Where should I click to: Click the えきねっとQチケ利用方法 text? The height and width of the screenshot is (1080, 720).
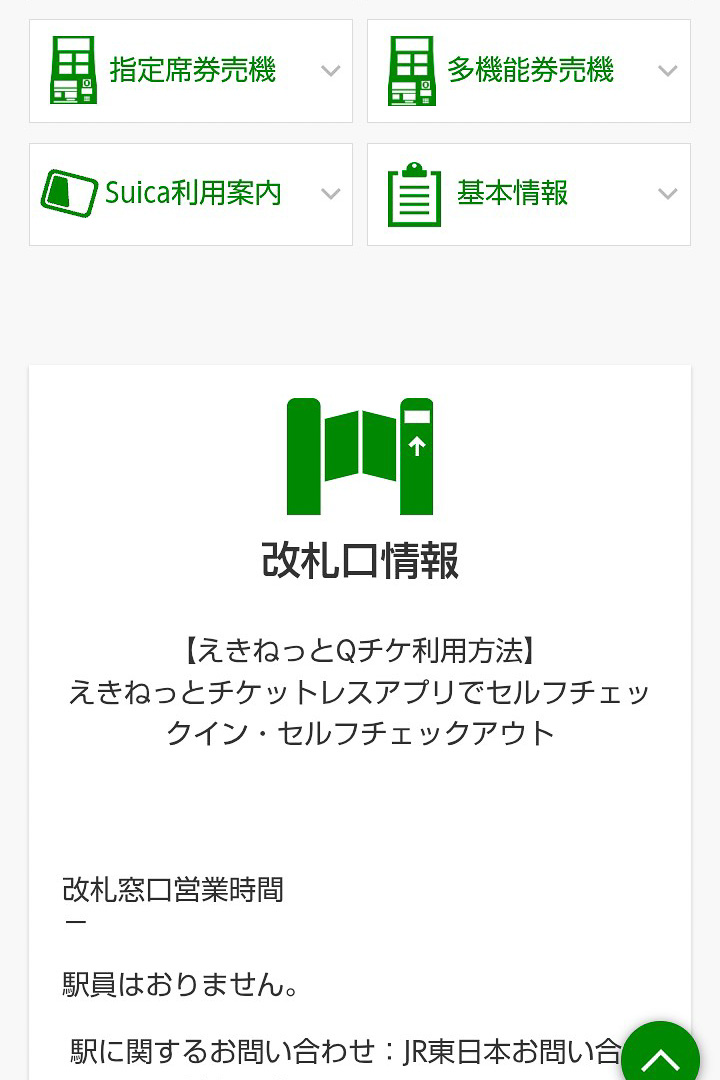(x=360, y=650)
